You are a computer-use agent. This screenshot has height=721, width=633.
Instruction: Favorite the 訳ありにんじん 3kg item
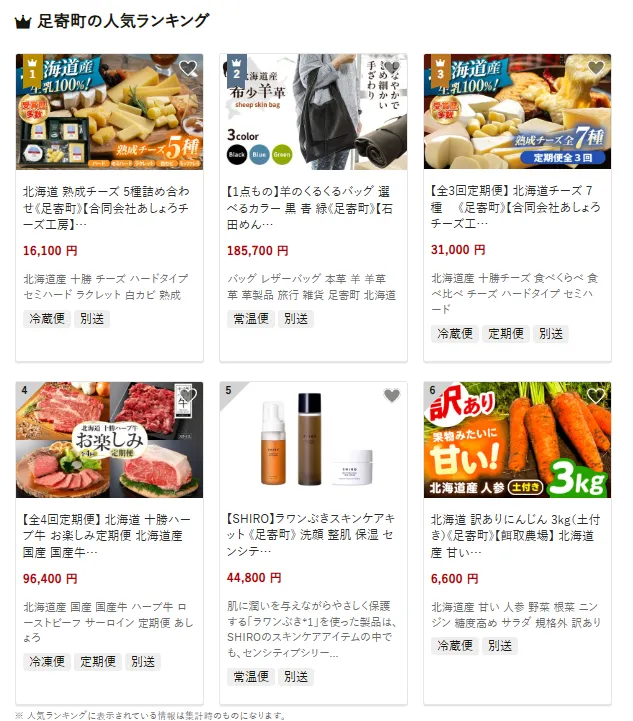(x=595, y=396)
